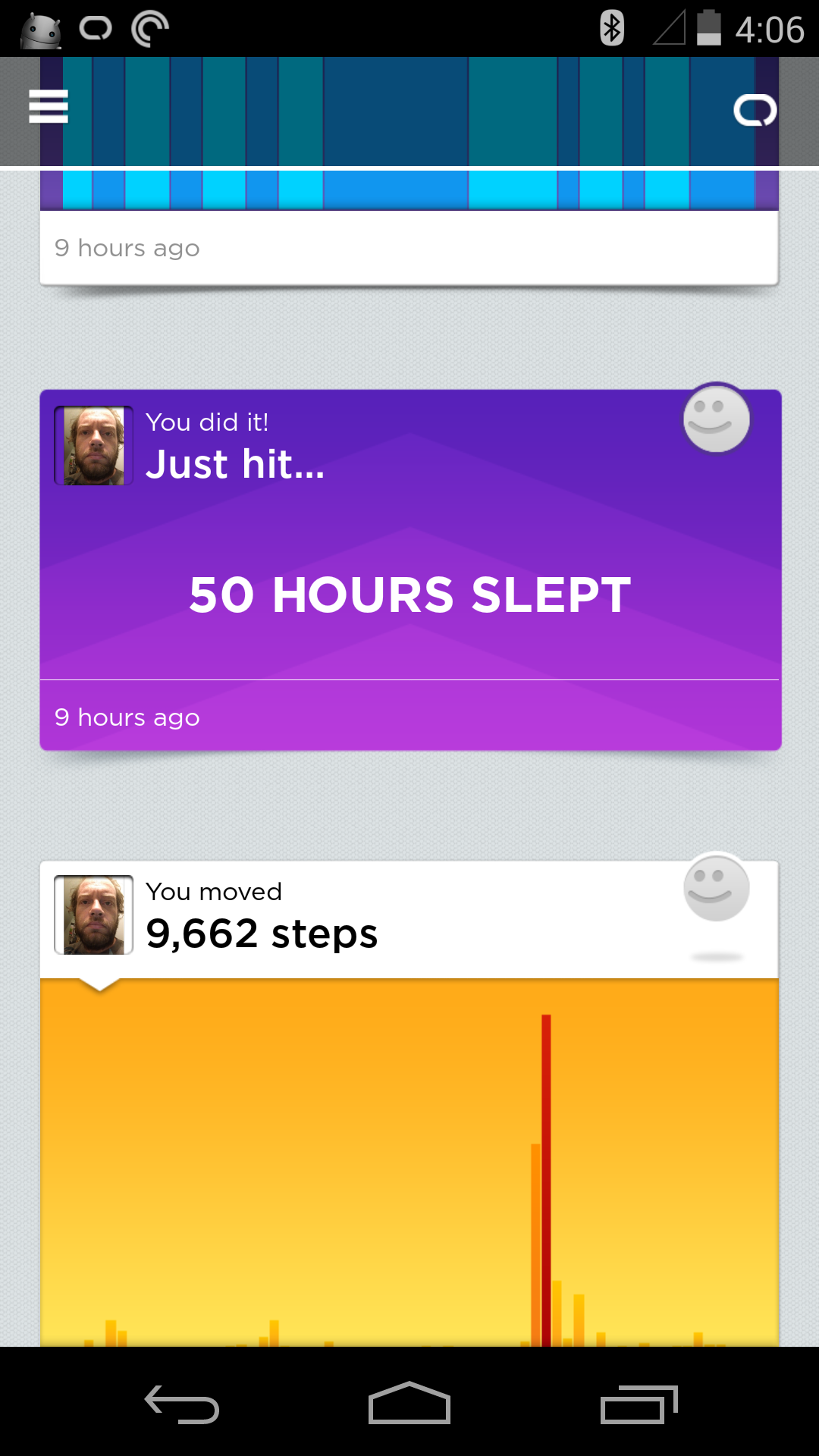React with smiley on 50 hours slept card
This screenshot has height=1456, width=819.
point(716,419)
